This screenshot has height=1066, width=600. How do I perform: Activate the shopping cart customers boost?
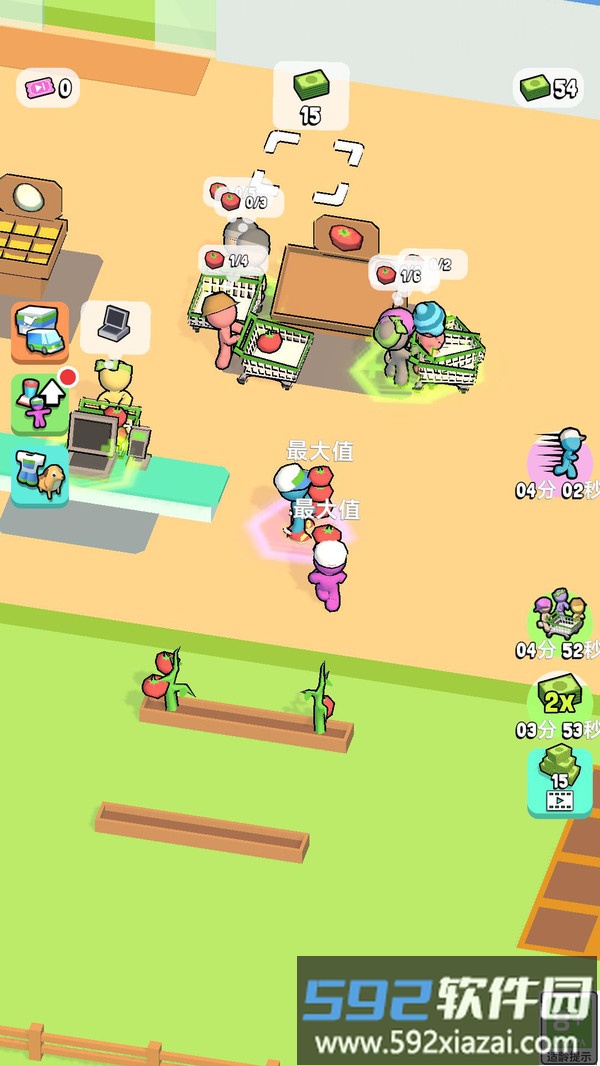pos(558,615)
